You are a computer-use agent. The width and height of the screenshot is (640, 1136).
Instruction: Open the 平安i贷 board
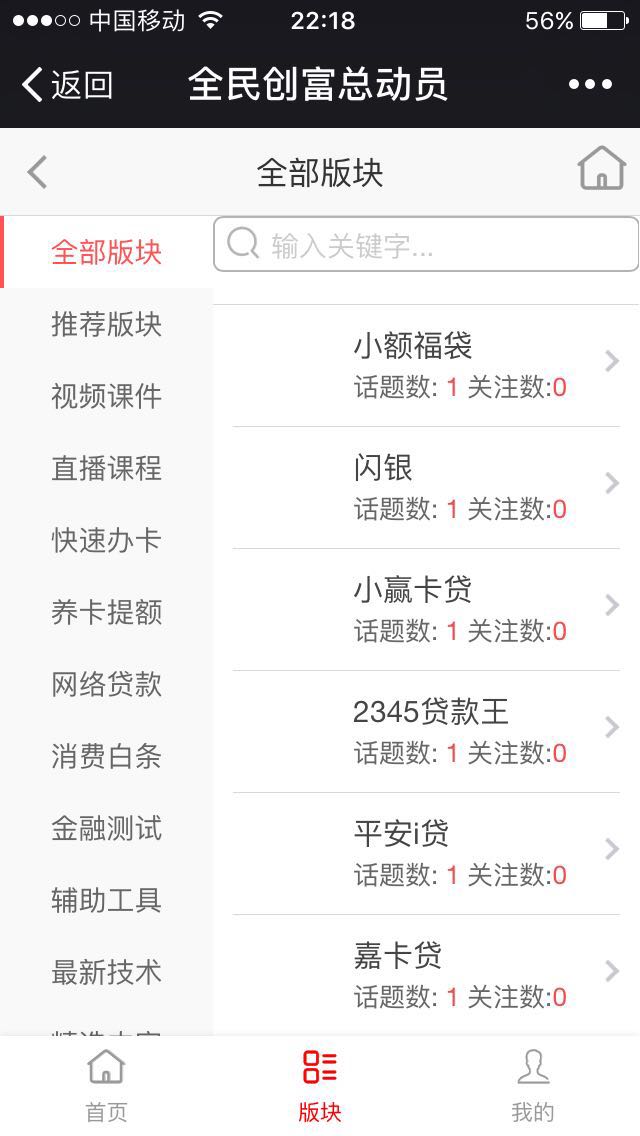coord(426,853)
